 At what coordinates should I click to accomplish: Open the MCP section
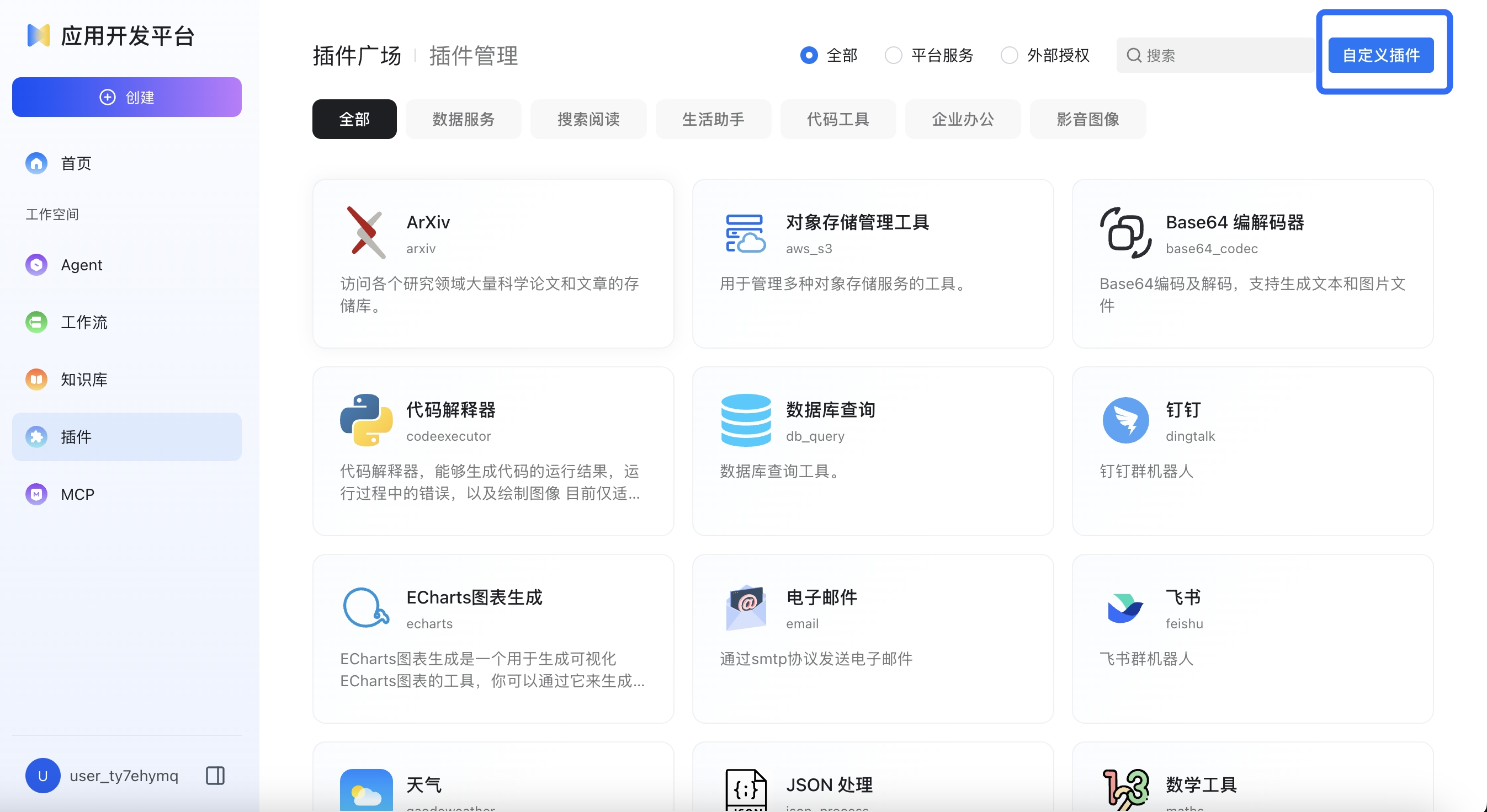(x=77, y=494)
